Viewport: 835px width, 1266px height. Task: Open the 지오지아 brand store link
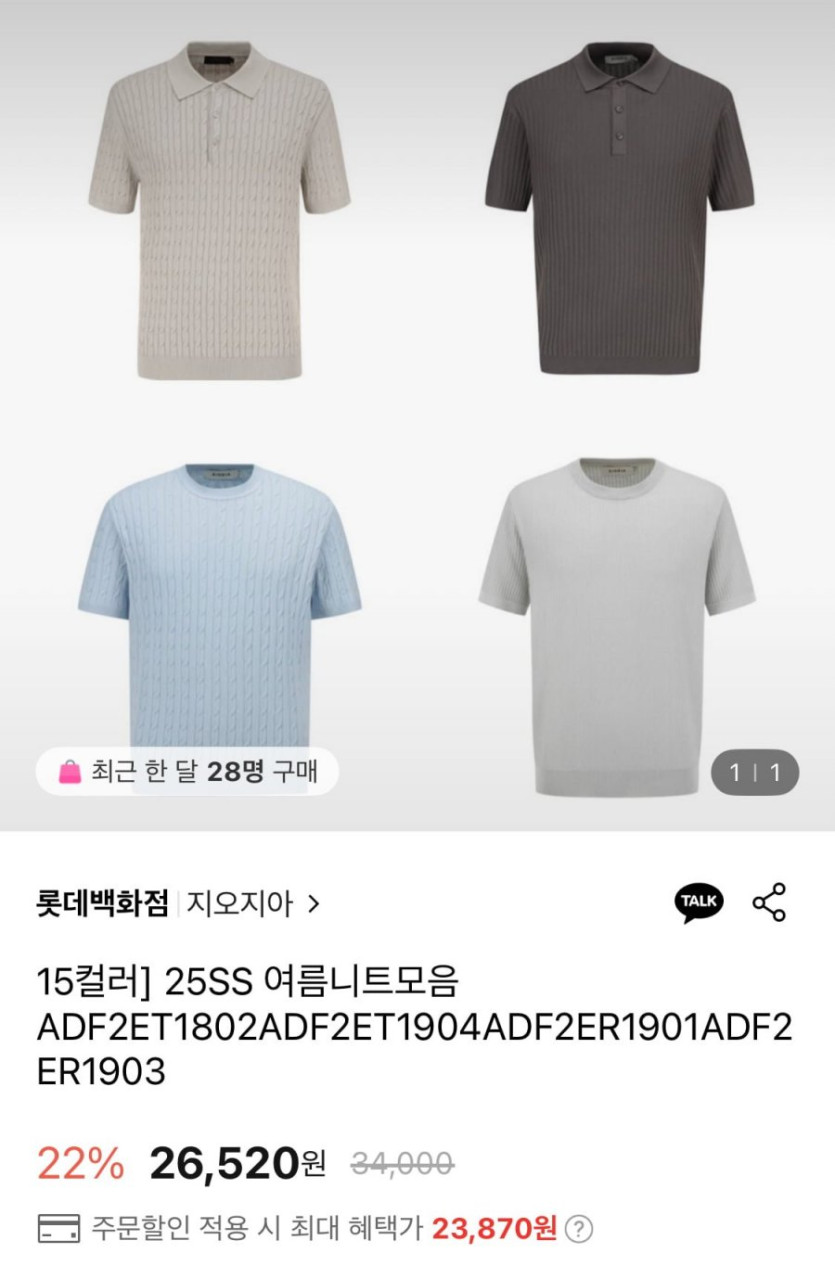click(x=252, y=905)
